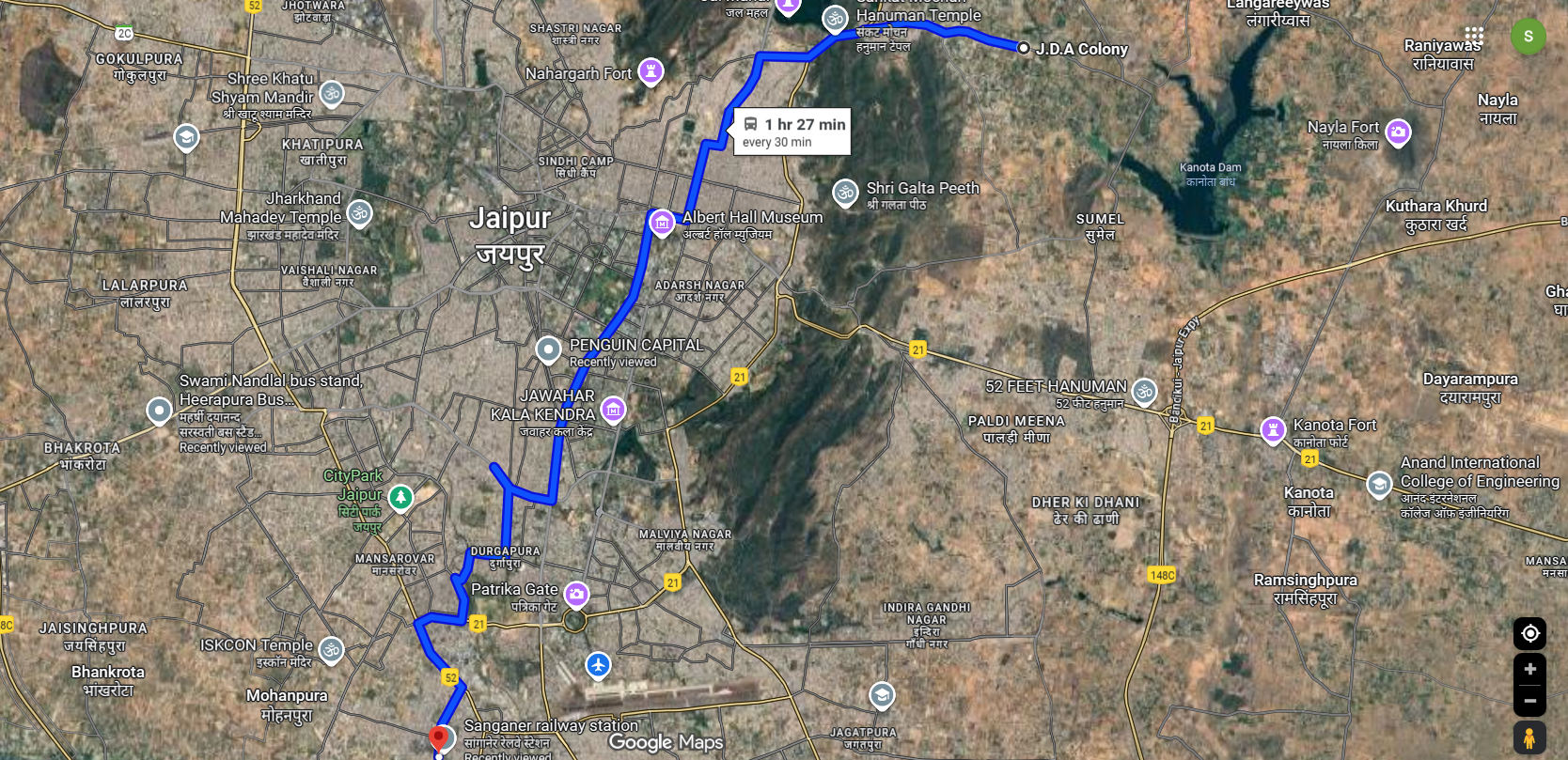Open the recently viewed Penguin Capital pin
Viewport: 1568px width, 760px height.
coord(548,349)
